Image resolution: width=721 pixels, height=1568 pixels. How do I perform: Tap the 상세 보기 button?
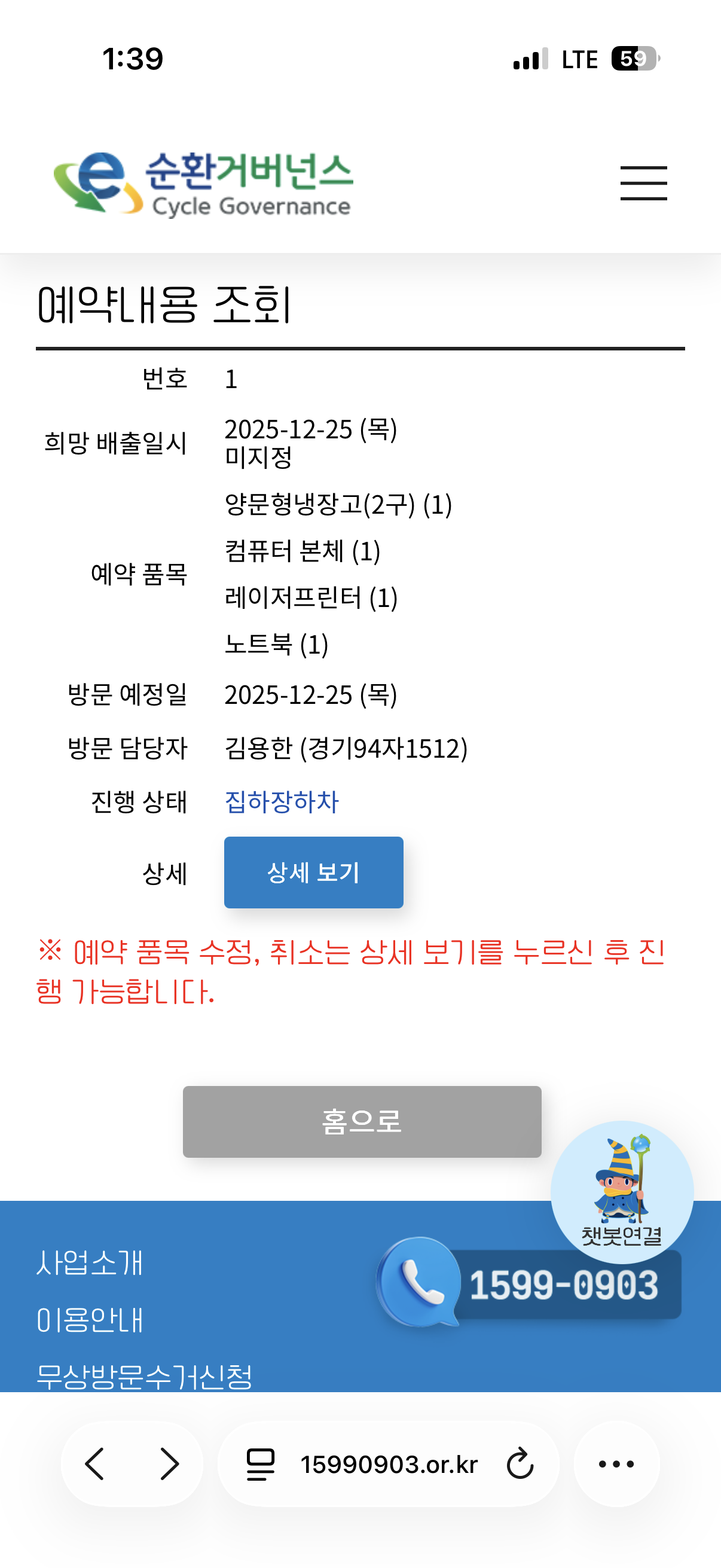[313, 872]
